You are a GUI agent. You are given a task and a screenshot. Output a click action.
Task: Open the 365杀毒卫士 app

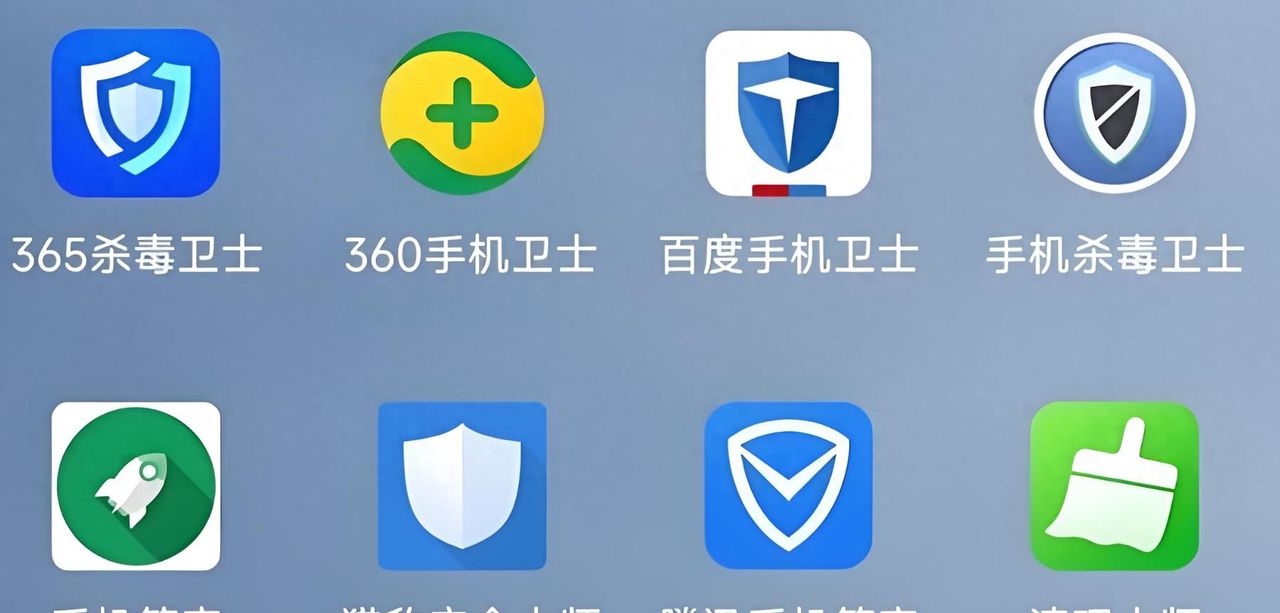point(136,113)
